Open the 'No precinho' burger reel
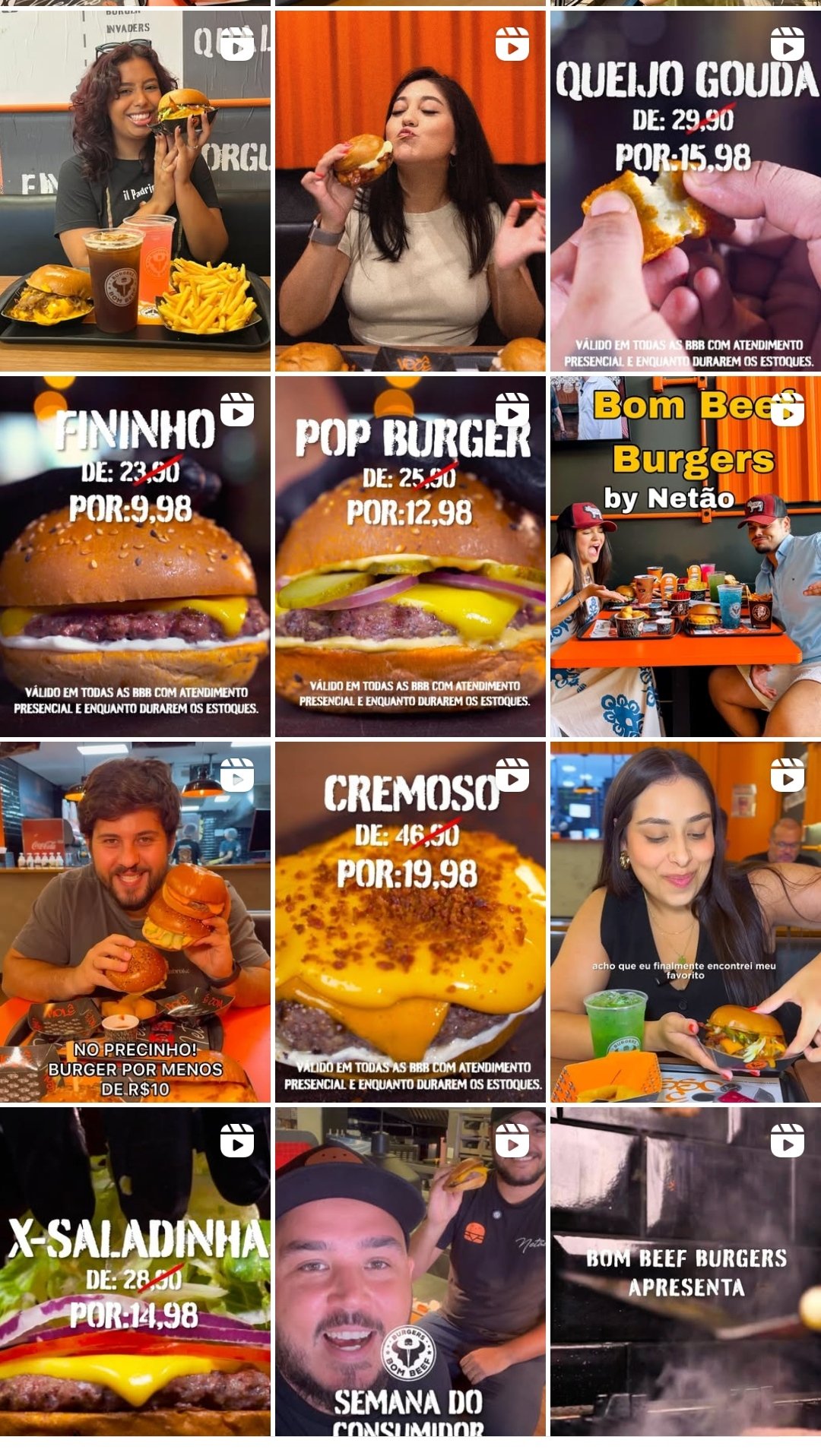Image resolution: width=821 pixels, height=1456 pixels. [x=135, y=922]
